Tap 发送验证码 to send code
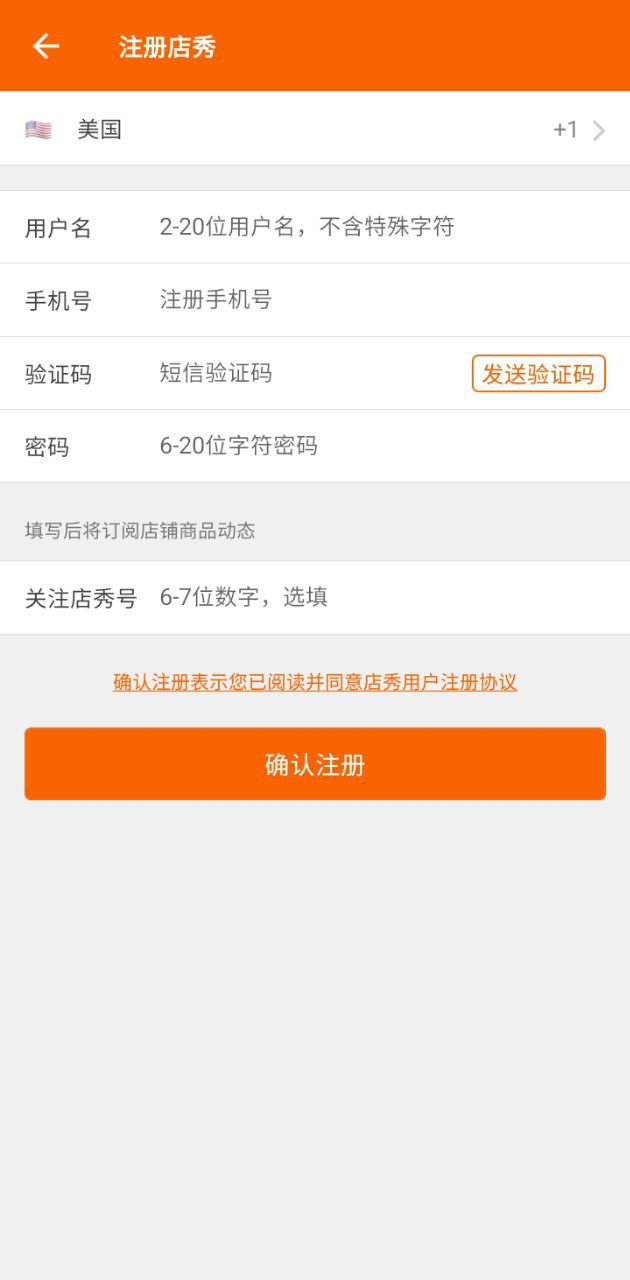The width and height of the screenshot is (630, 1280). click(538, 374)
